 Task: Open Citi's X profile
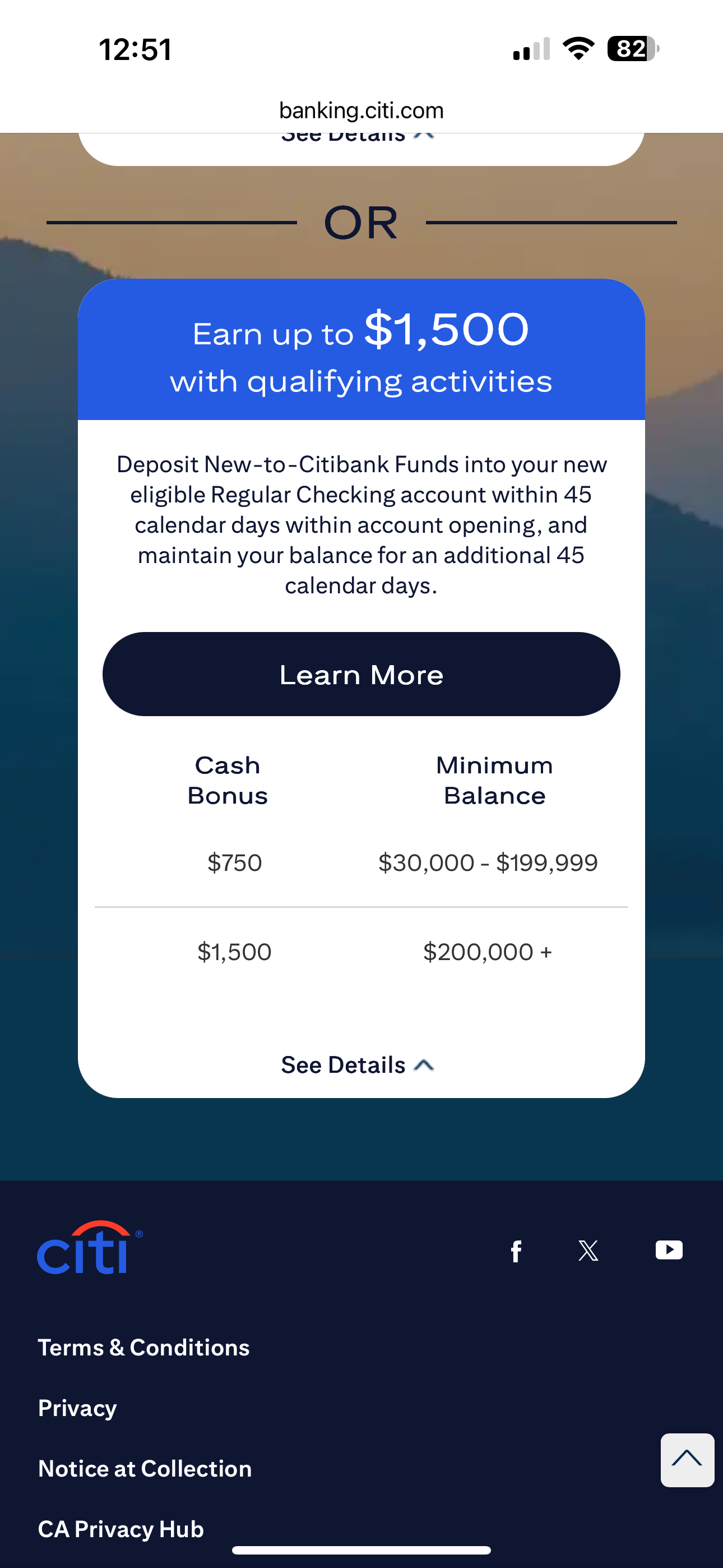[588, 1250]
